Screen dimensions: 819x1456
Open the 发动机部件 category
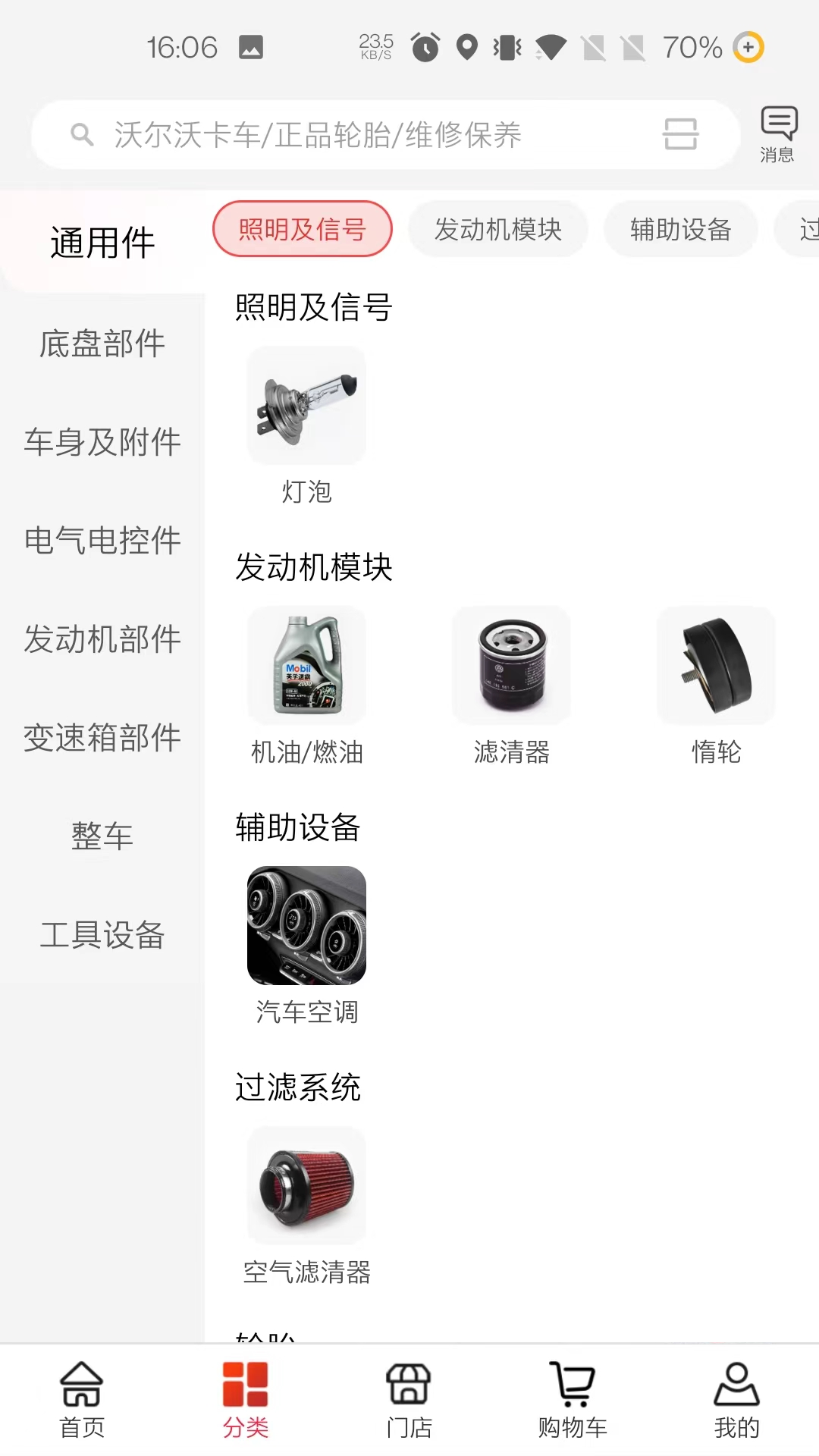tap(102, 639)
